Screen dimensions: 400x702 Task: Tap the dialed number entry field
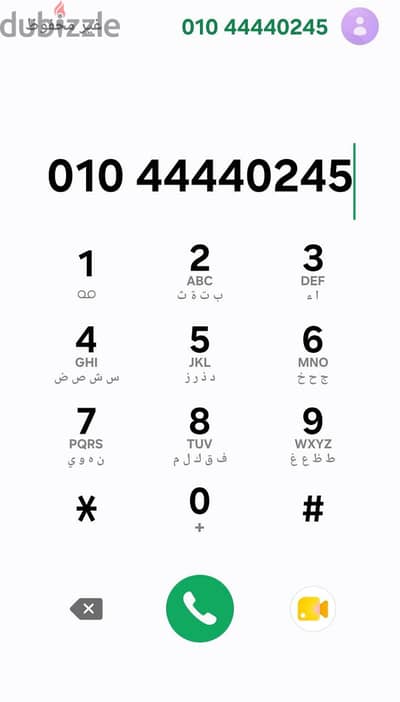(201, 176)
